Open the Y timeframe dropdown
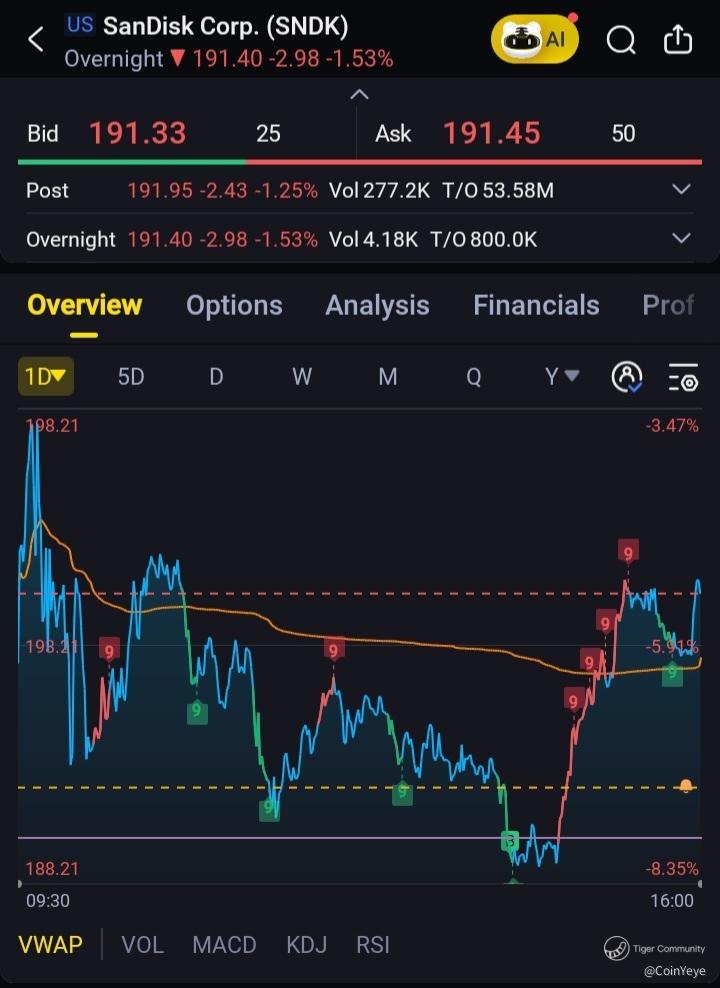This screenshot has width=720, height=988. 561,377
